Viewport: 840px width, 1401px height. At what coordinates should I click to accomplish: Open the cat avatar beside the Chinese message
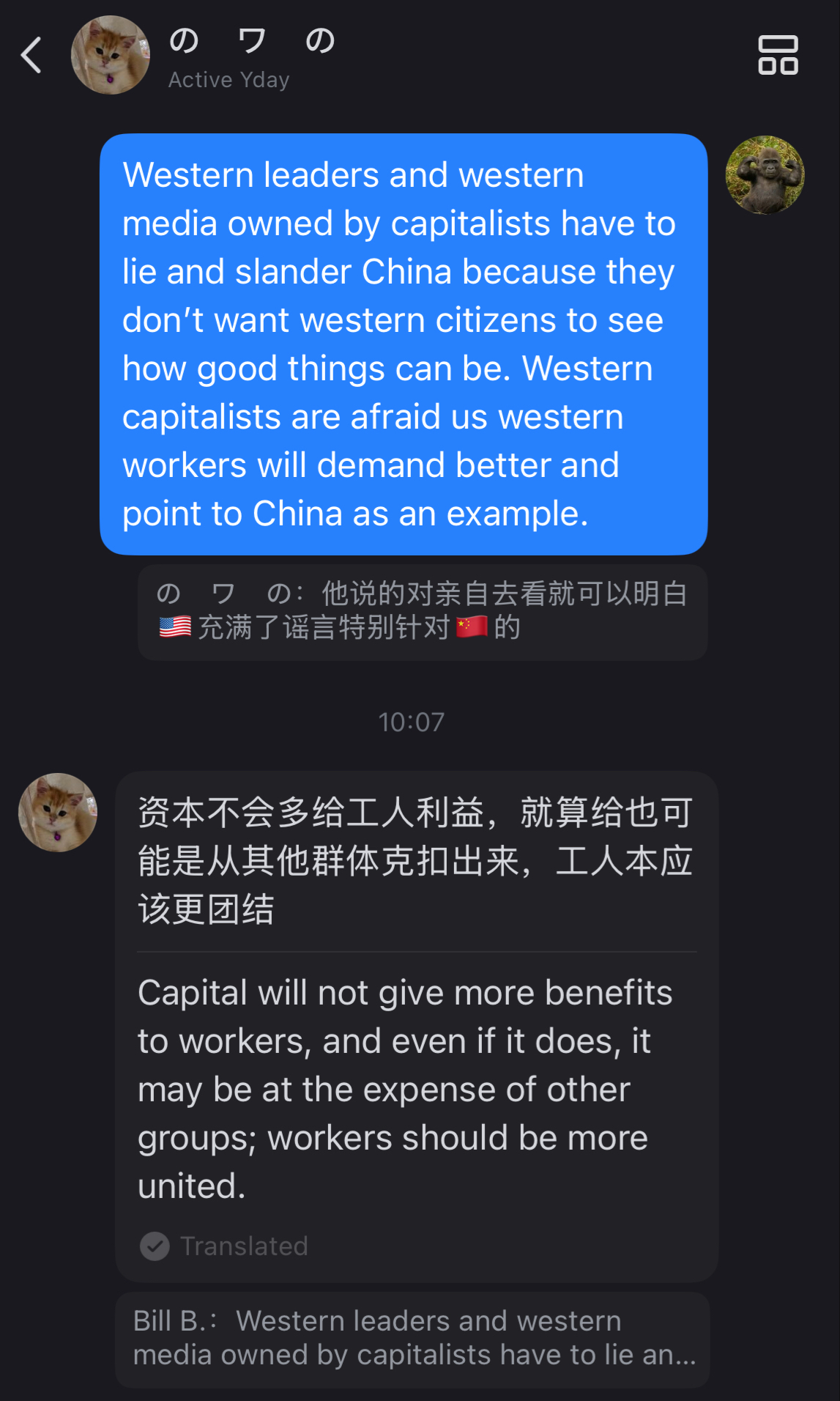pyautogui.click(x=58, y=813)
